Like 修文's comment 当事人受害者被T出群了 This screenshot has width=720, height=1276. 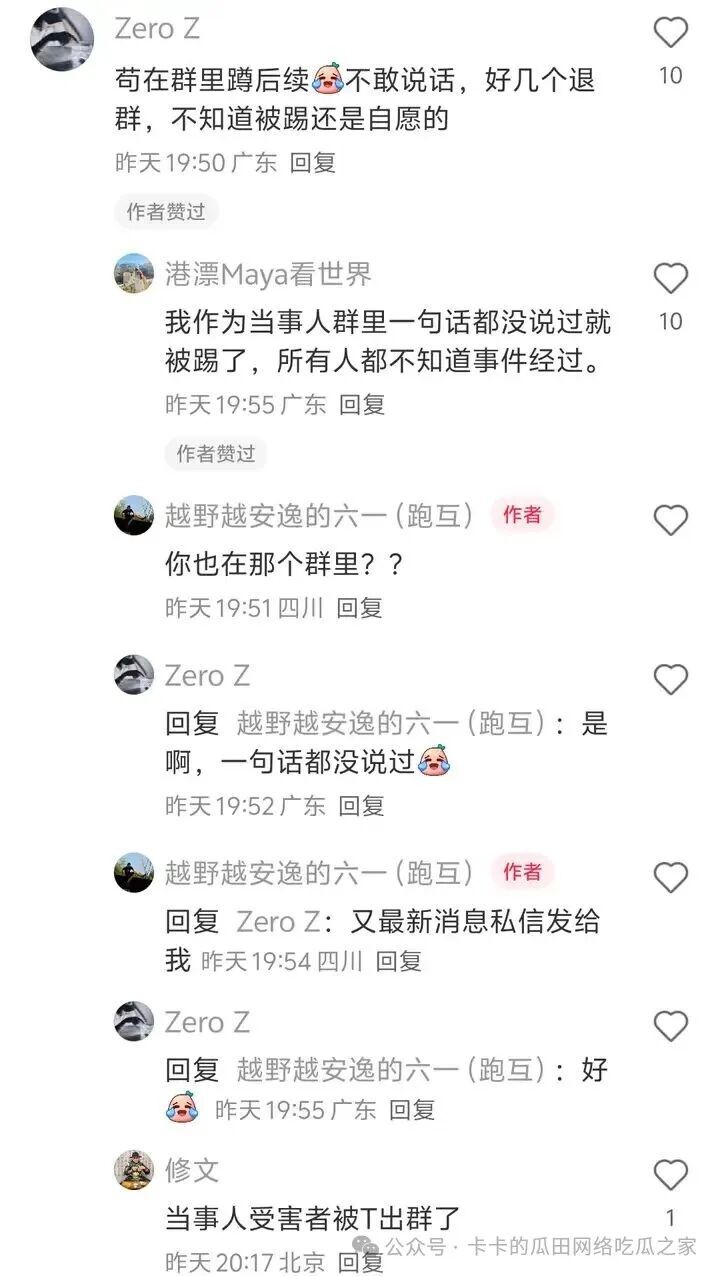(x=670, y=1175)
